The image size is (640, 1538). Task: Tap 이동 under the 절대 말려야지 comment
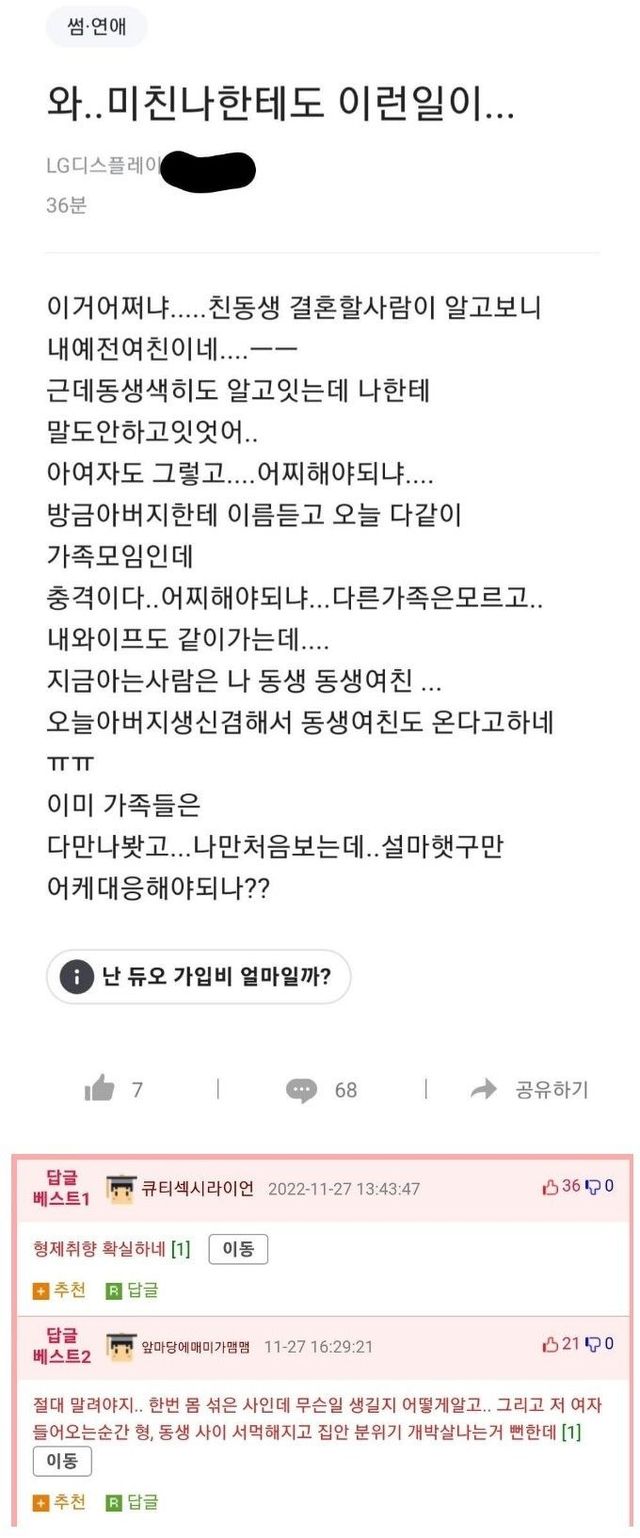point(62,1460)
